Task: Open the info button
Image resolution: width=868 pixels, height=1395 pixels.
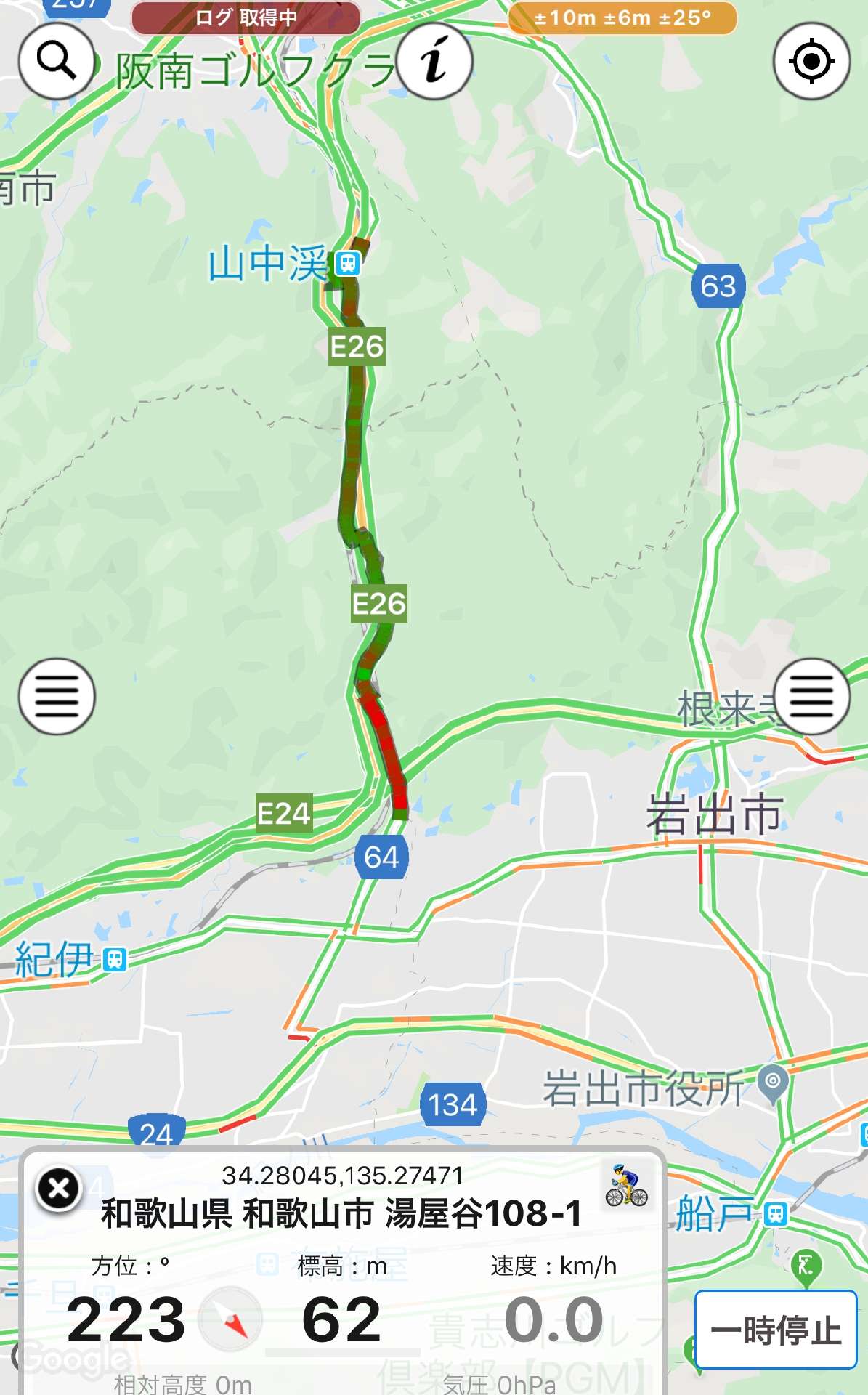Action: (434, 61)
